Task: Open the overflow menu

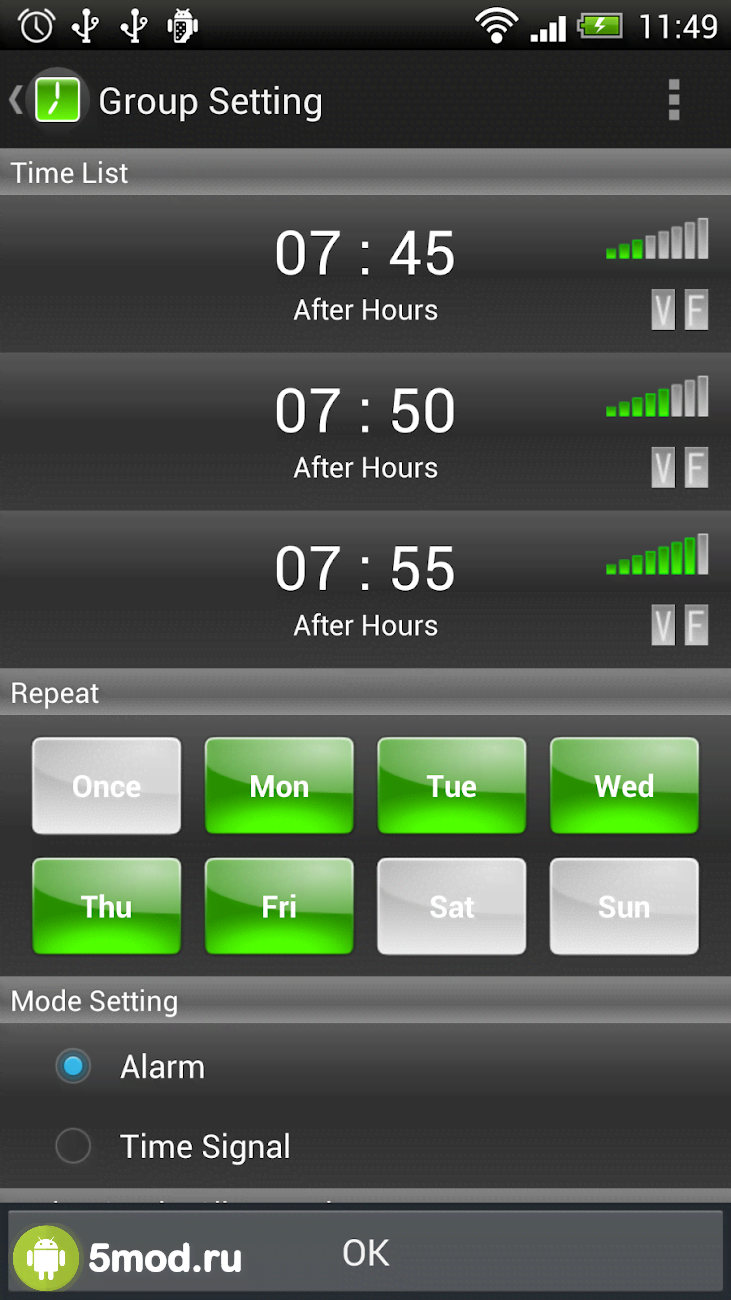Action: pyautogui.click(x=673, y=101)
